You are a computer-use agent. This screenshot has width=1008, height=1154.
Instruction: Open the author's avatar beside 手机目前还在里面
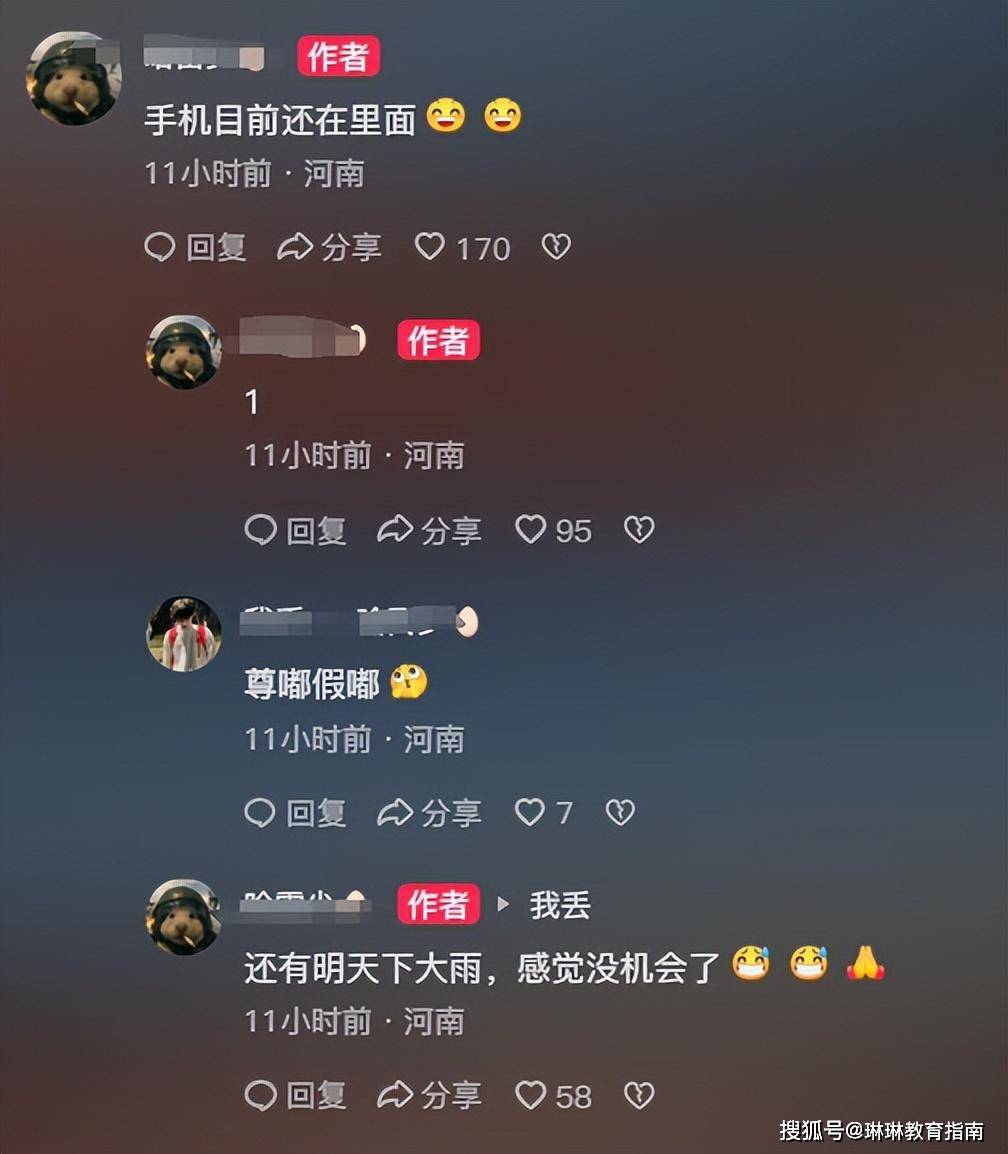[x=73, y=78]
